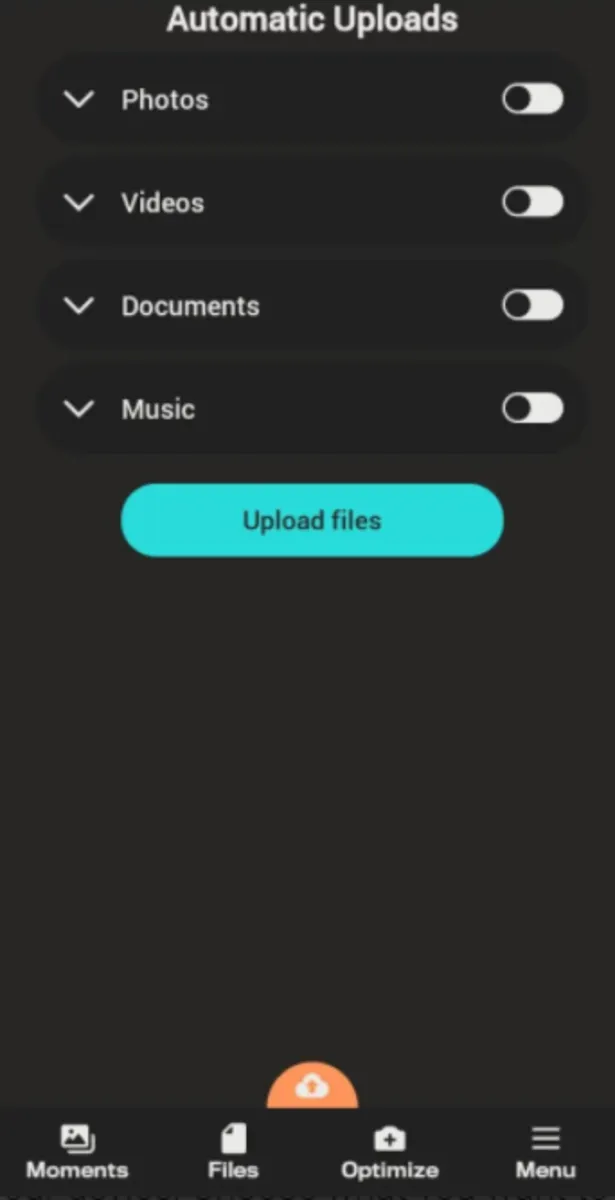Expand the Documents section chevron
This screenshot has width=615, height=1200.
pyautogui.click(x=78, y=305)
